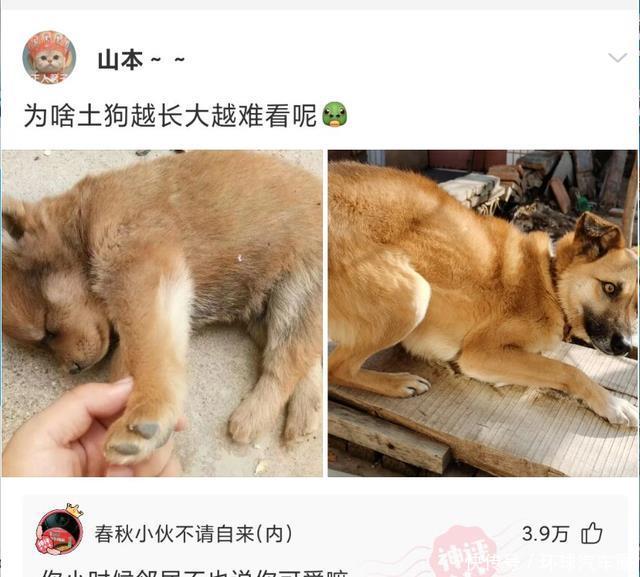Expand the post options chevron
Image resolution: width=640 pixels, height=577 pixels.
[617, 58]
